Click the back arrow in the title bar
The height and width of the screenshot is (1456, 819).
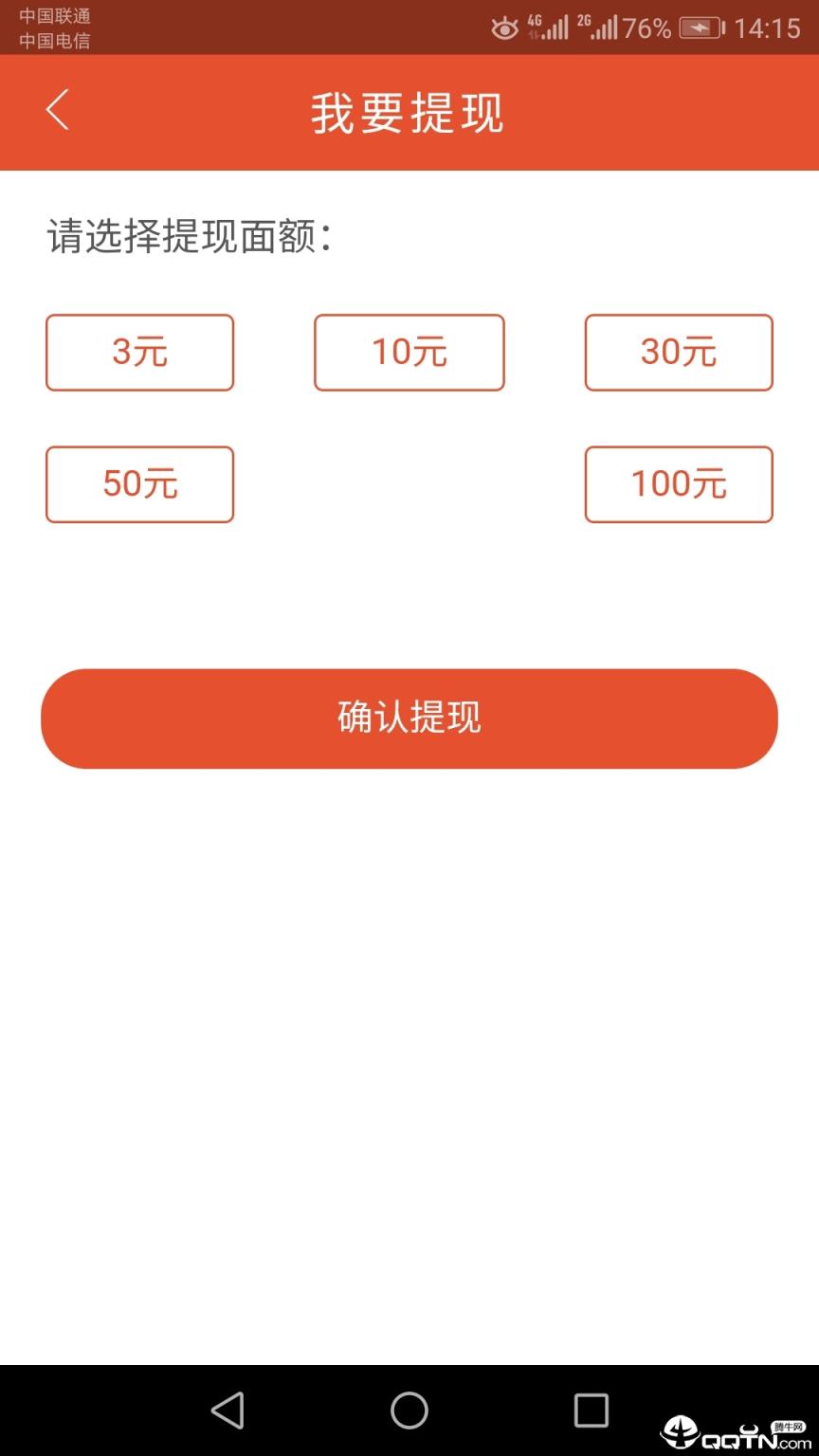tap(57, 111)
